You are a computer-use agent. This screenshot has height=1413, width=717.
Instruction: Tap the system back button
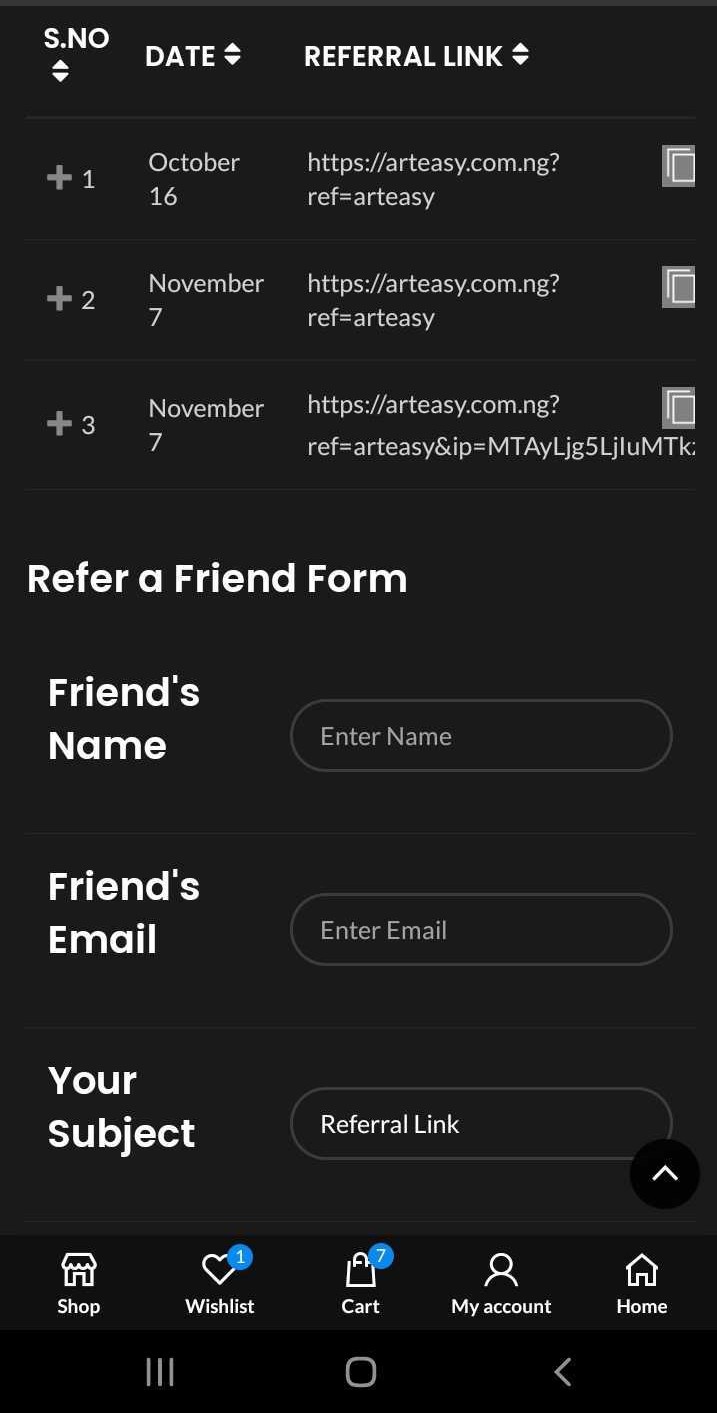[563, 1371]
